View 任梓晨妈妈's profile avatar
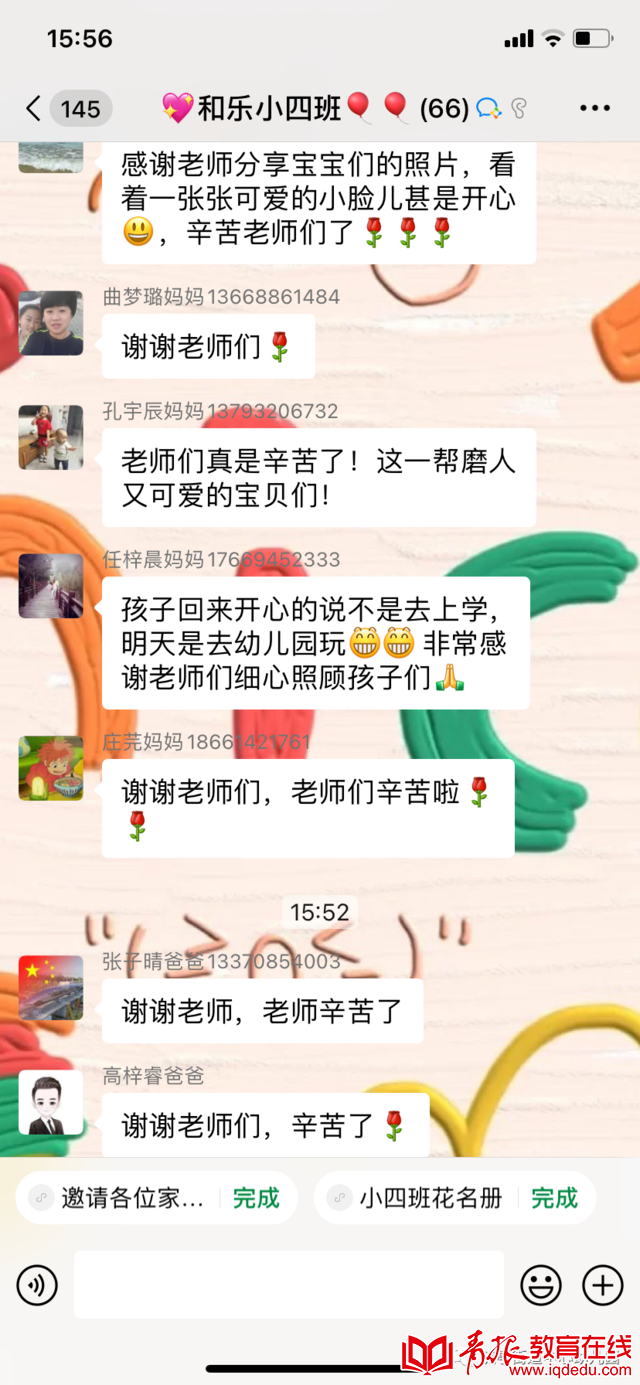 [x=51, y=586]
